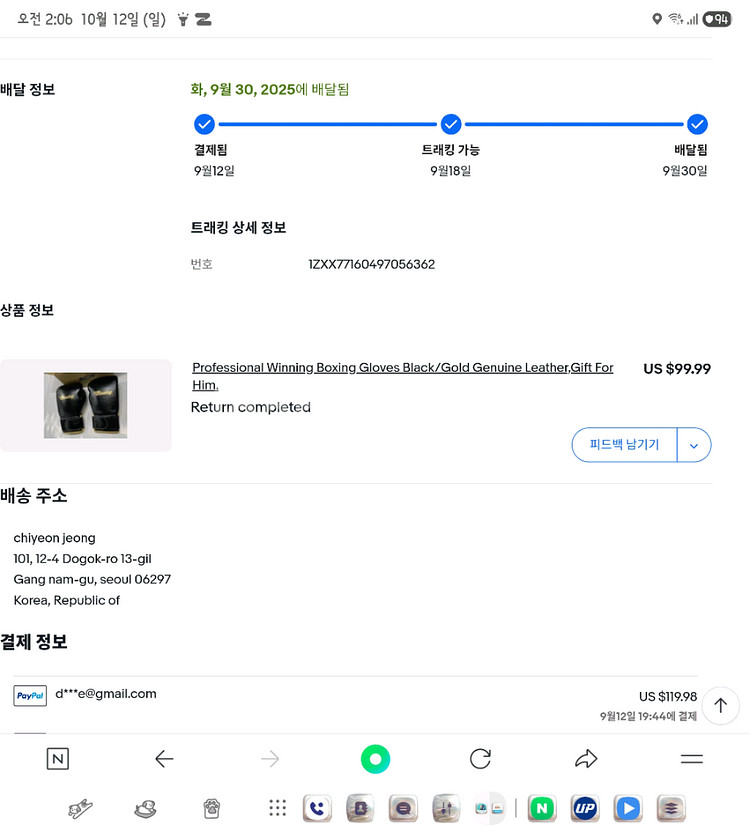This screenshot has width=750, height=832.
Task: Select the 결제됨 tracking step checkmark
Action: click(x=204, y=124)
